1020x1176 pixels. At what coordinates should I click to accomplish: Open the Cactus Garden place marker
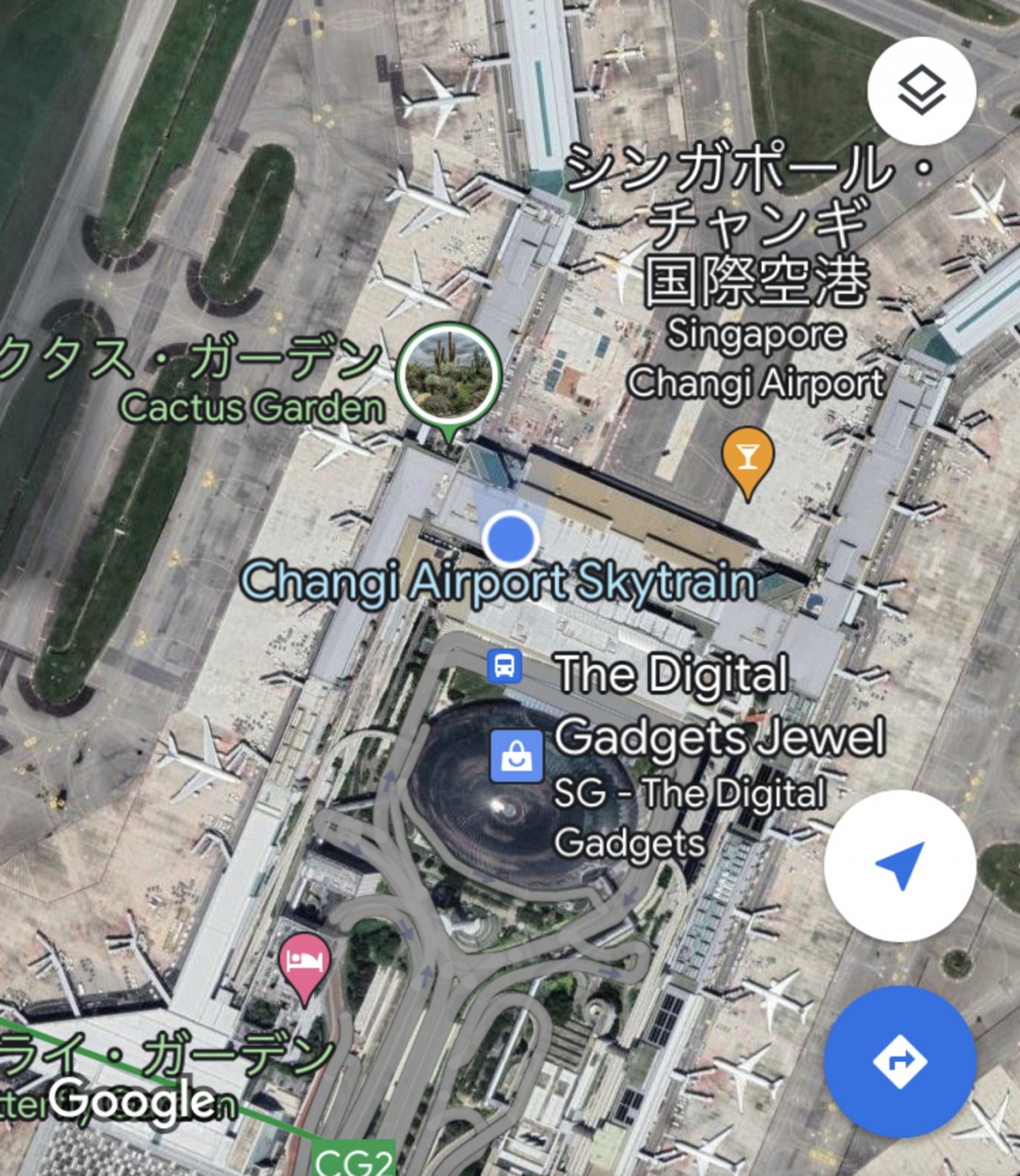point(448,375)
